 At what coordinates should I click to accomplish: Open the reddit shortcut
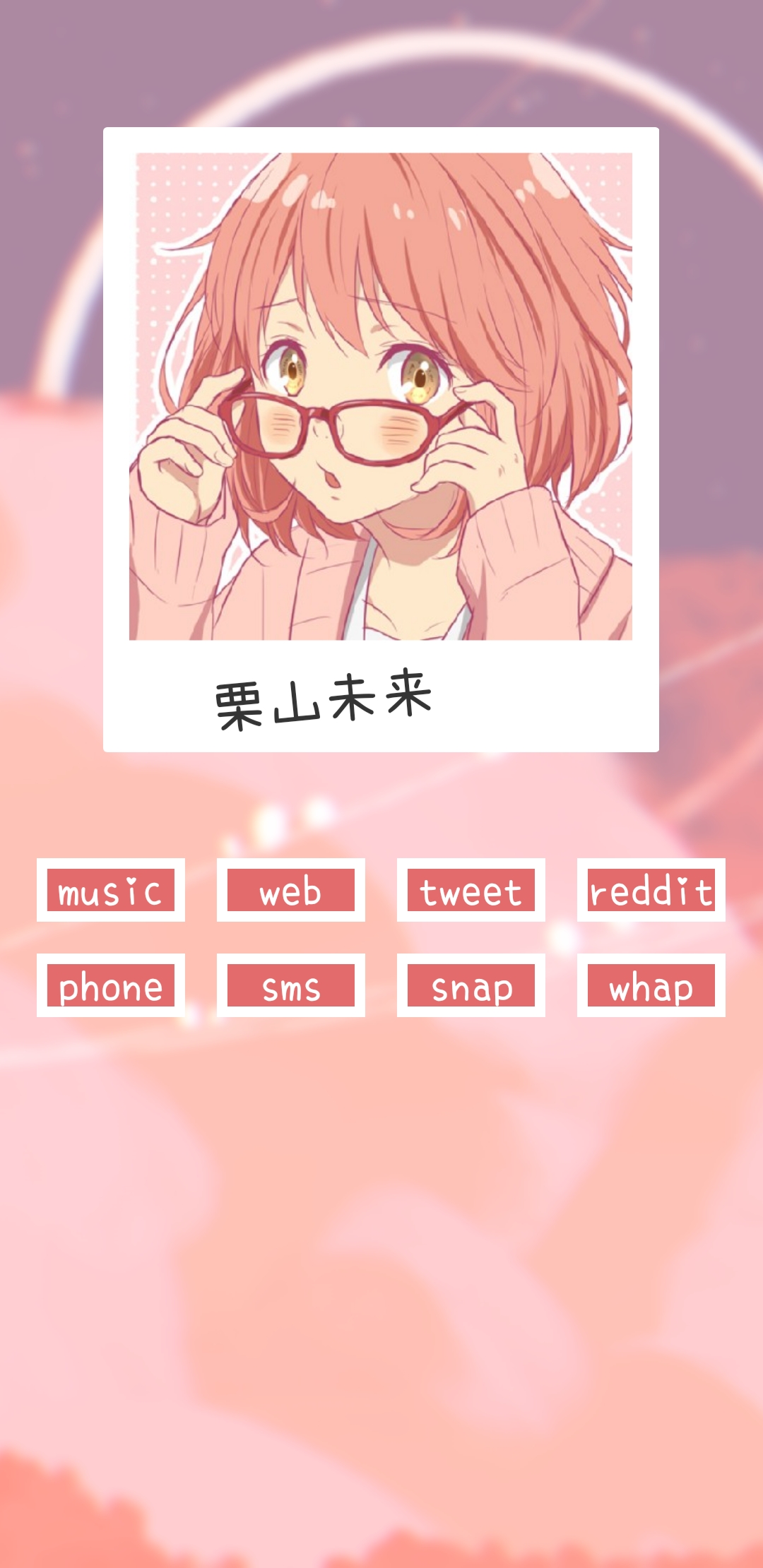pyautogui.click(x=651, y=890)
